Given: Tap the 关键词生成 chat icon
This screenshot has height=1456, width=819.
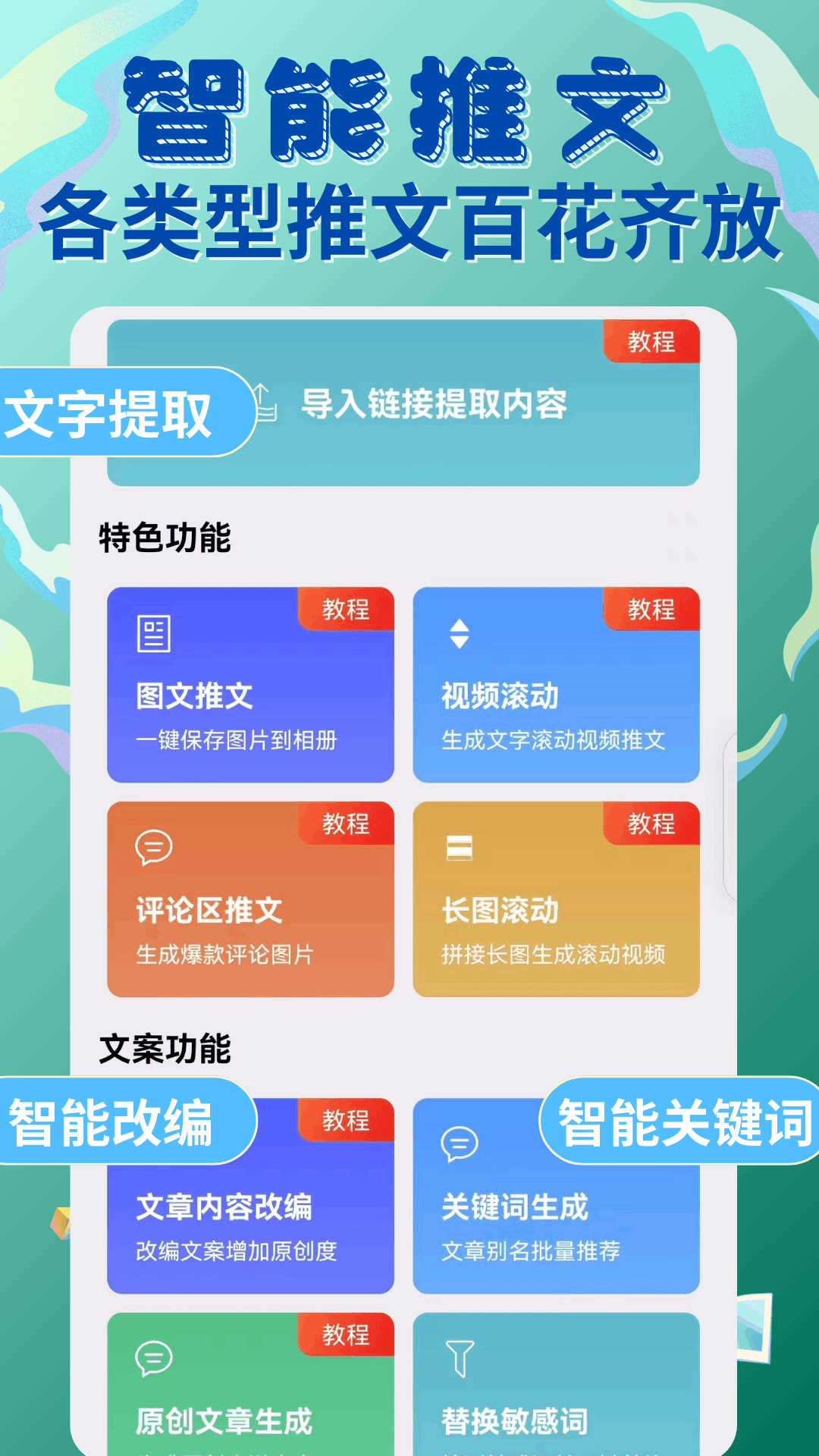Looking at the screenshot, I should click(x=459, y=1145).
